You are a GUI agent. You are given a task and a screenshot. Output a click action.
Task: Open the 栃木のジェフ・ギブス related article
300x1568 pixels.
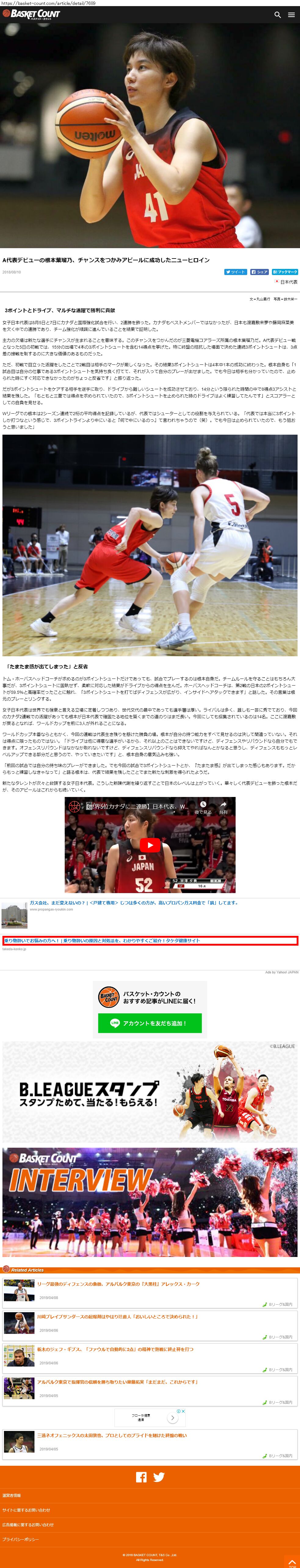(115, 1349)
